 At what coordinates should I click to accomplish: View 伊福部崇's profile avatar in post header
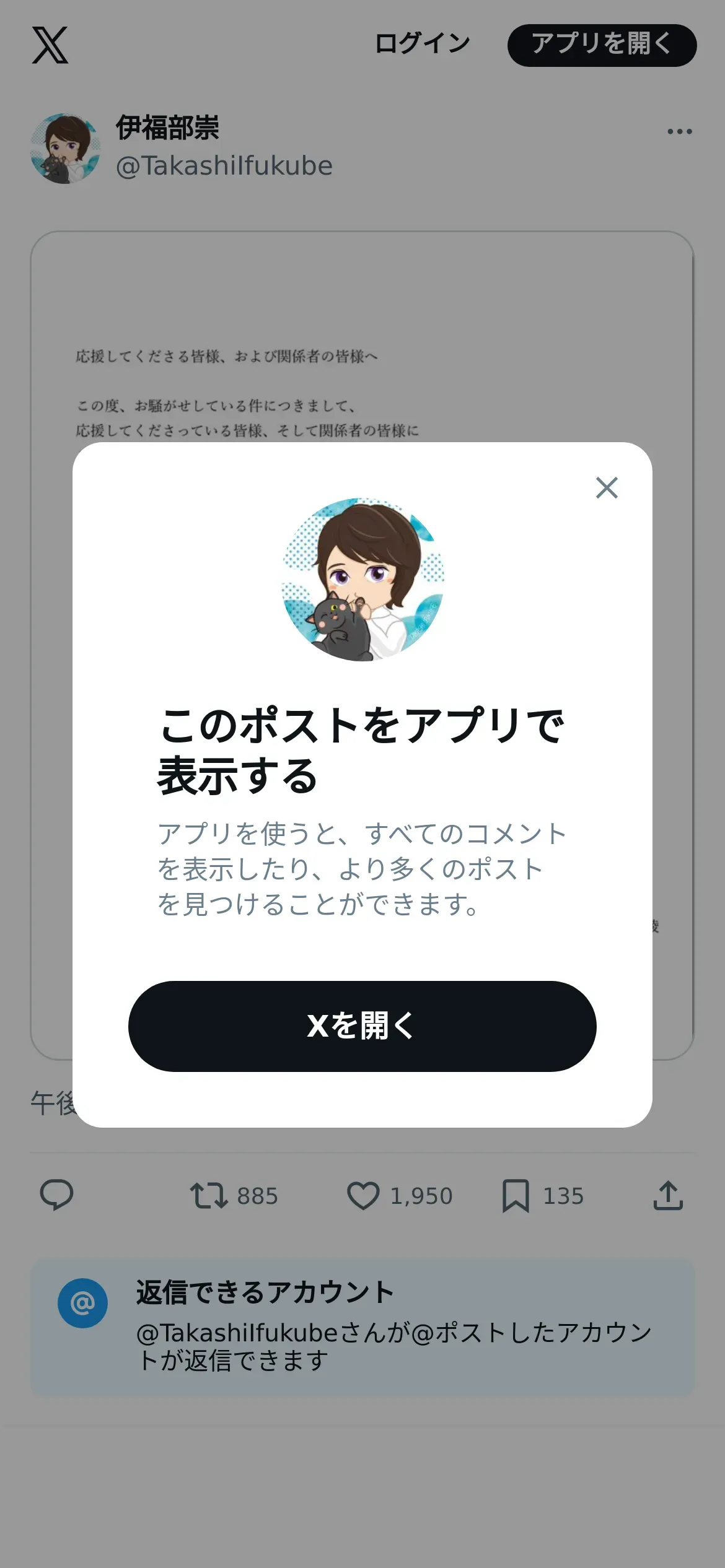pyautogui.click(x=65, y=149)
